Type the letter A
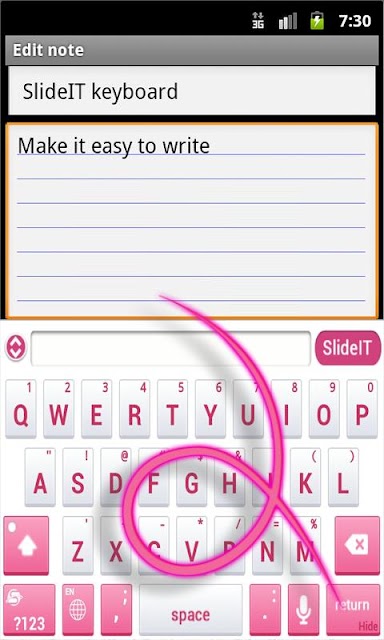This screenshot has width=384, height=640. [40, 478]
